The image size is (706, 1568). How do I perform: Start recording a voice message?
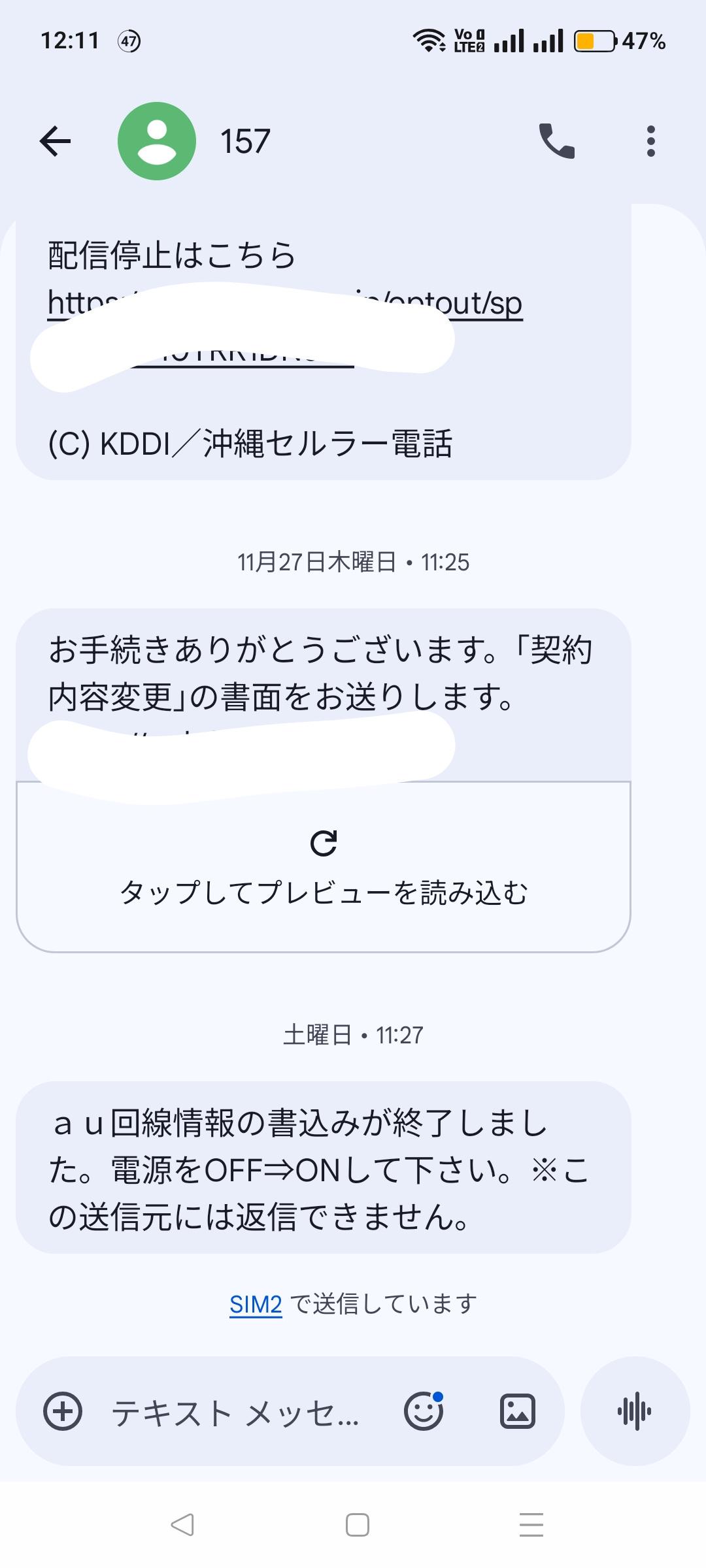click(x=634, y=1411)
